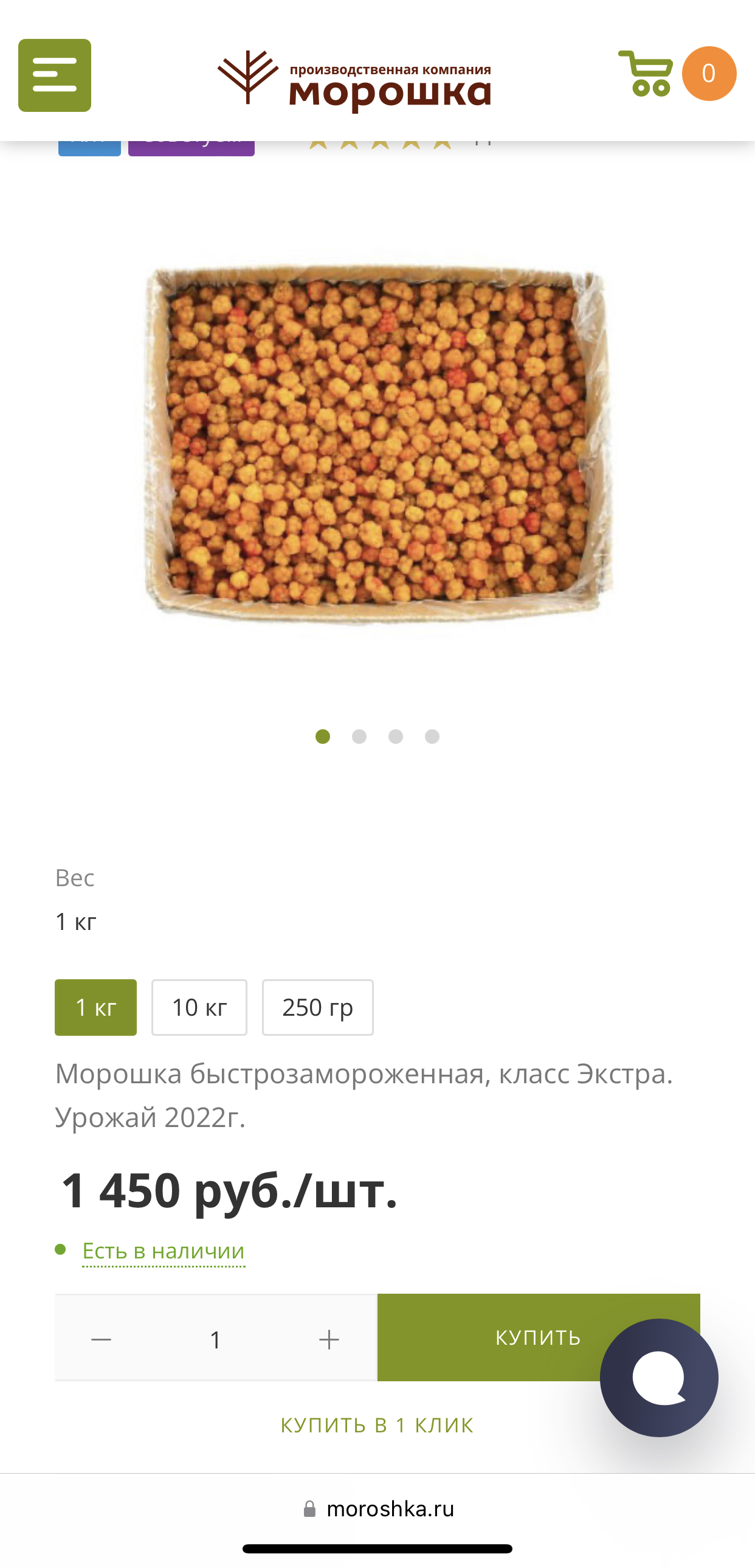This screenshot has width=755, height=1568.
Task: Increase quantity with the plus button
Action: click(328, 1339)
